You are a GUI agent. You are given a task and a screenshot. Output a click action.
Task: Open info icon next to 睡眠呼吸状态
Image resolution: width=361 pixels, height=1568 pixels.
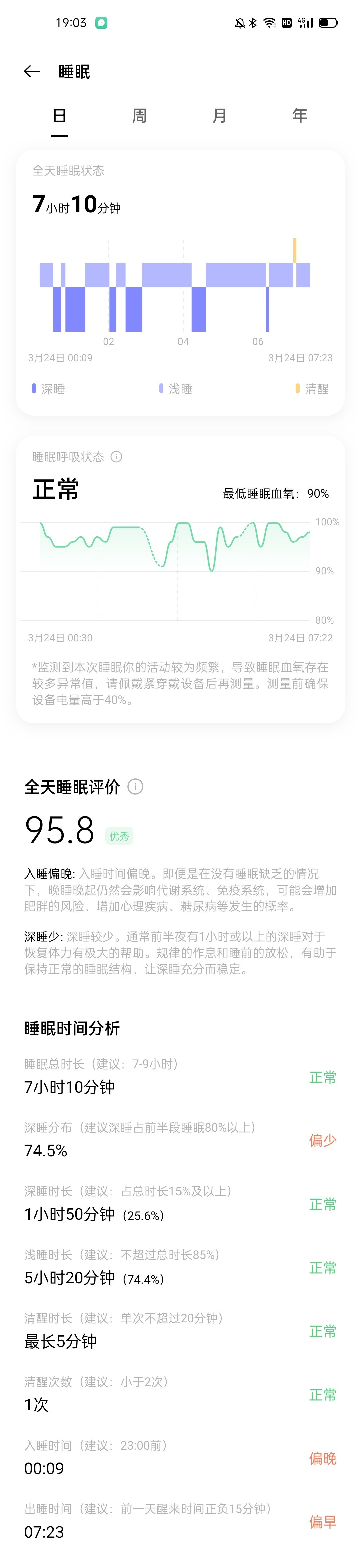[117, 457]
